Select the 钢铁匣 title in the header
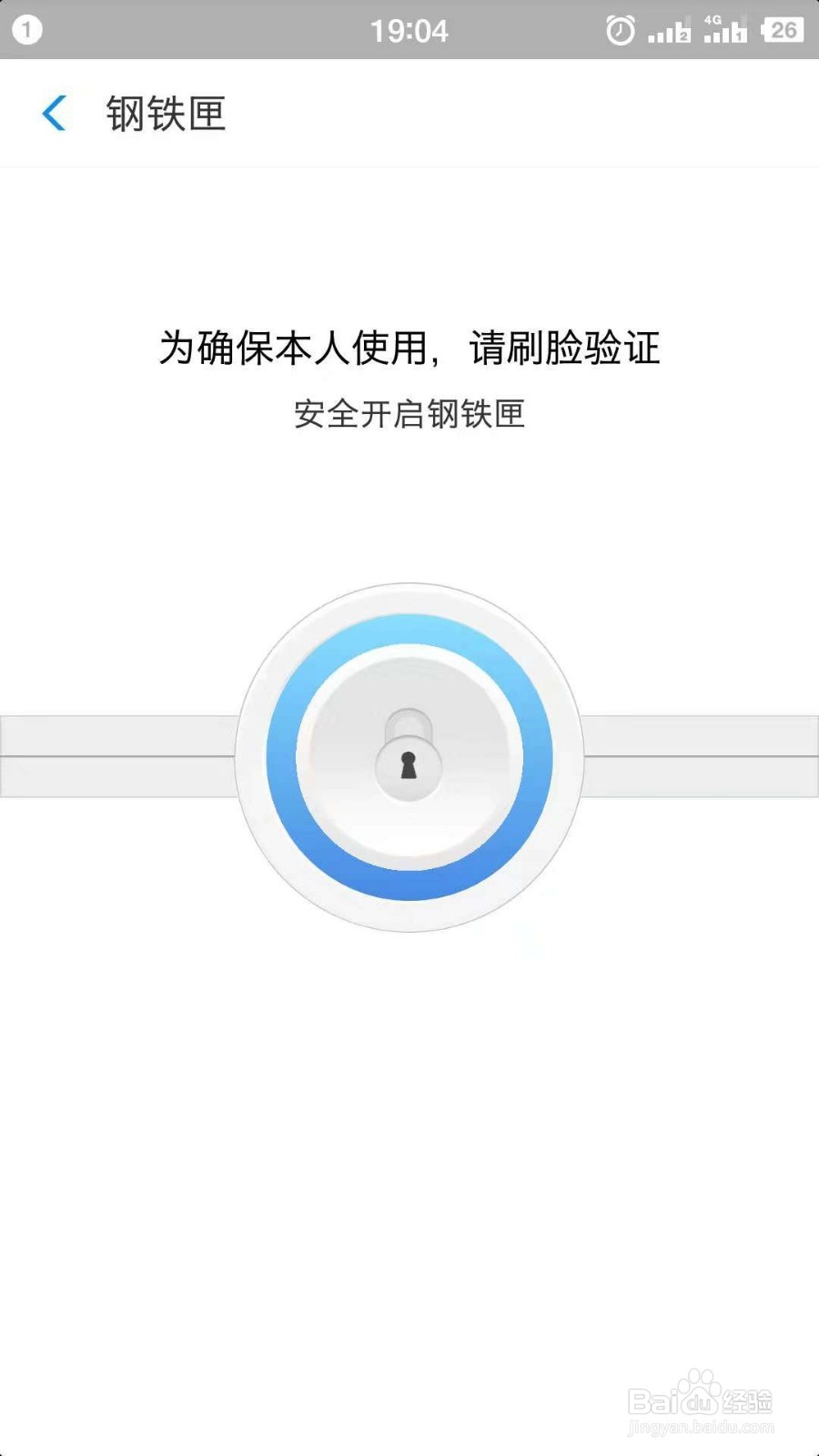 click(x=164, y=114)
